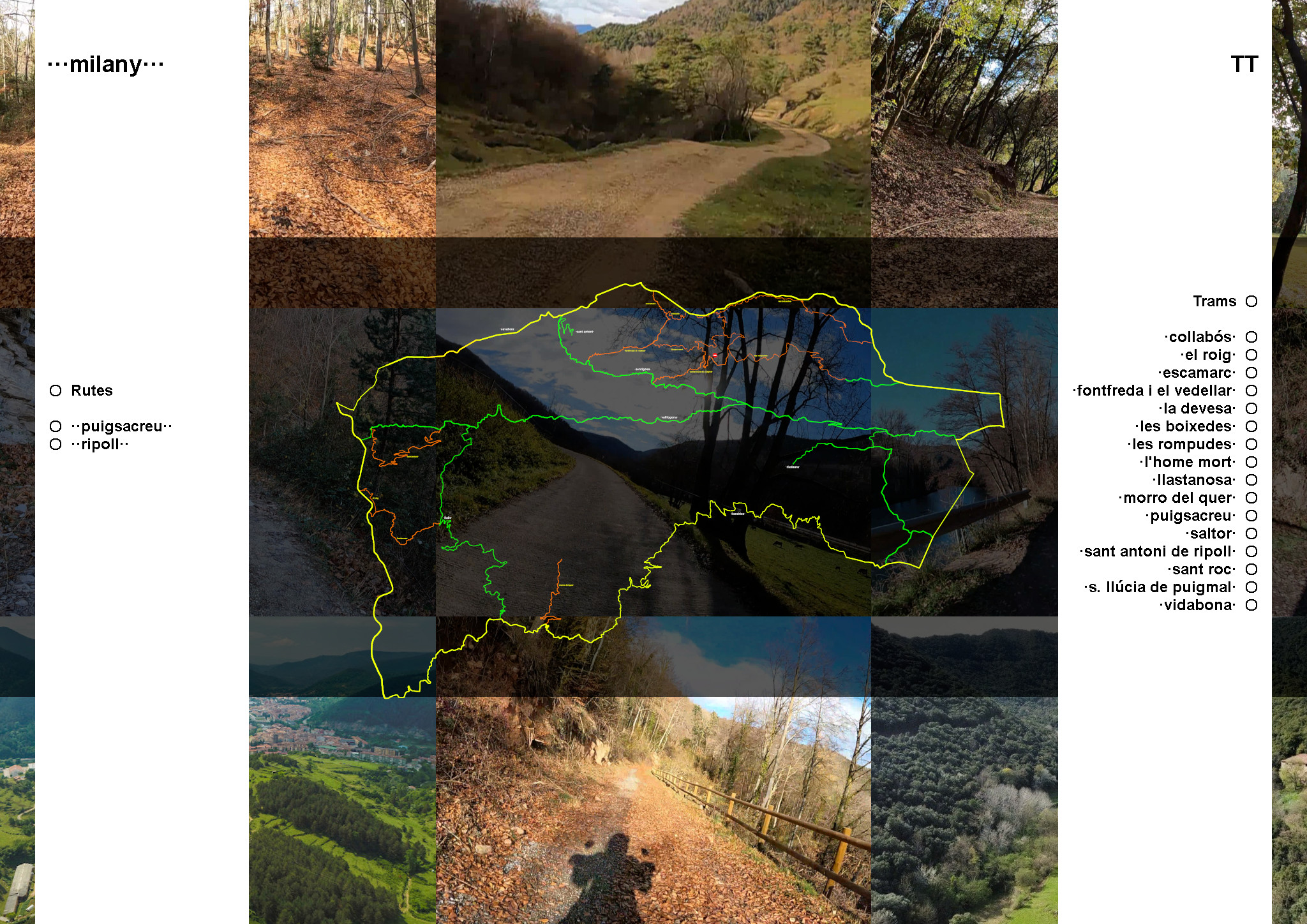This screenshot has width=1307, height=924.
Task: Pick the s. llúcia de puigmal section
Action: (x=1251, y=587)
